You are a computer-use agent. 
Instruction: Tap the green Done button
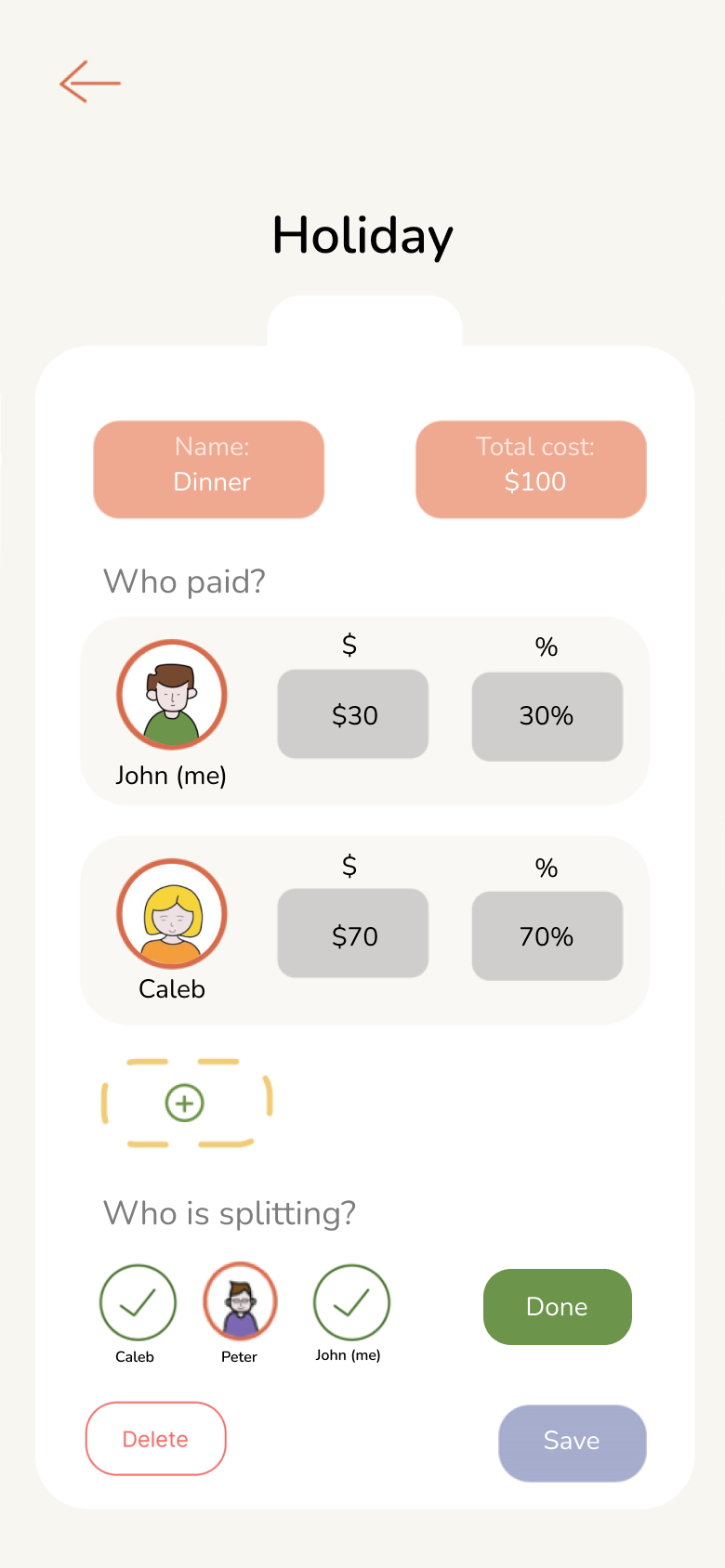557,1306
